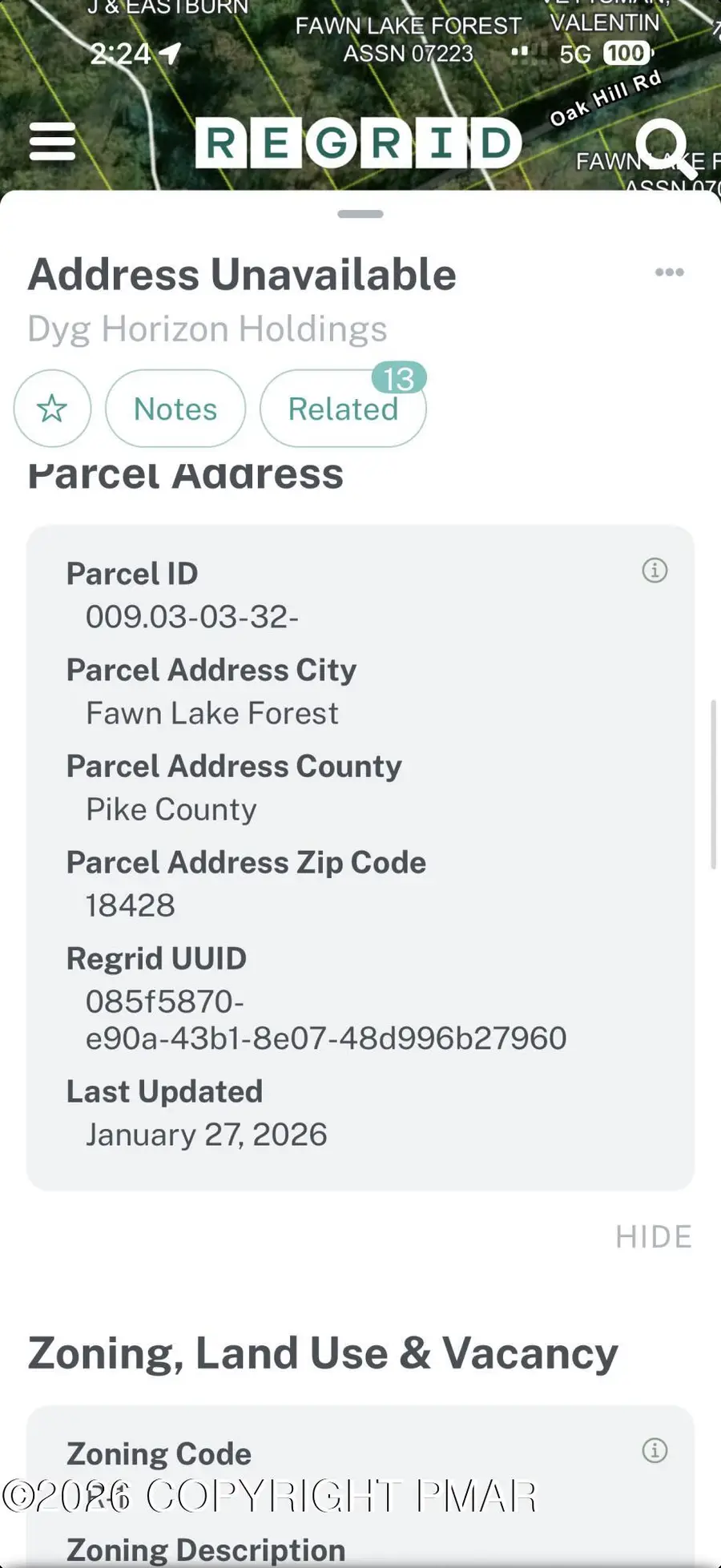The height and width of the screenshot is (1568, 721).
Task: Show info for Zoning Code section
Action: click(x=655, y=1450)
